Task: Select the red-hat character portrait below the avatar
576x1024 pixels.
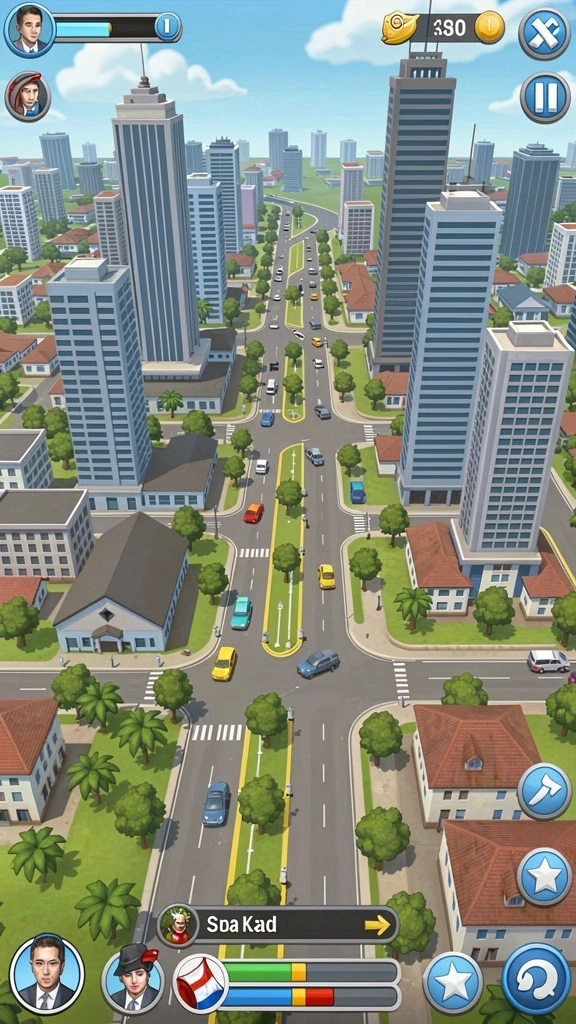Action: point(28,97)
